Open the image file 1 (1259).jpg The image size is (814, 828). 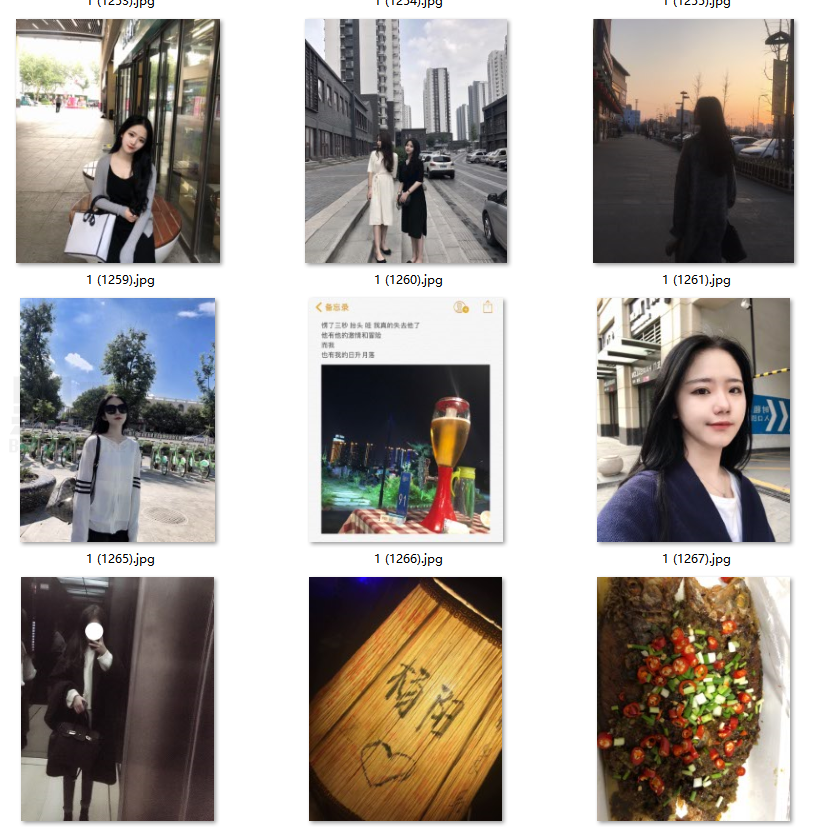coord(118,141)
